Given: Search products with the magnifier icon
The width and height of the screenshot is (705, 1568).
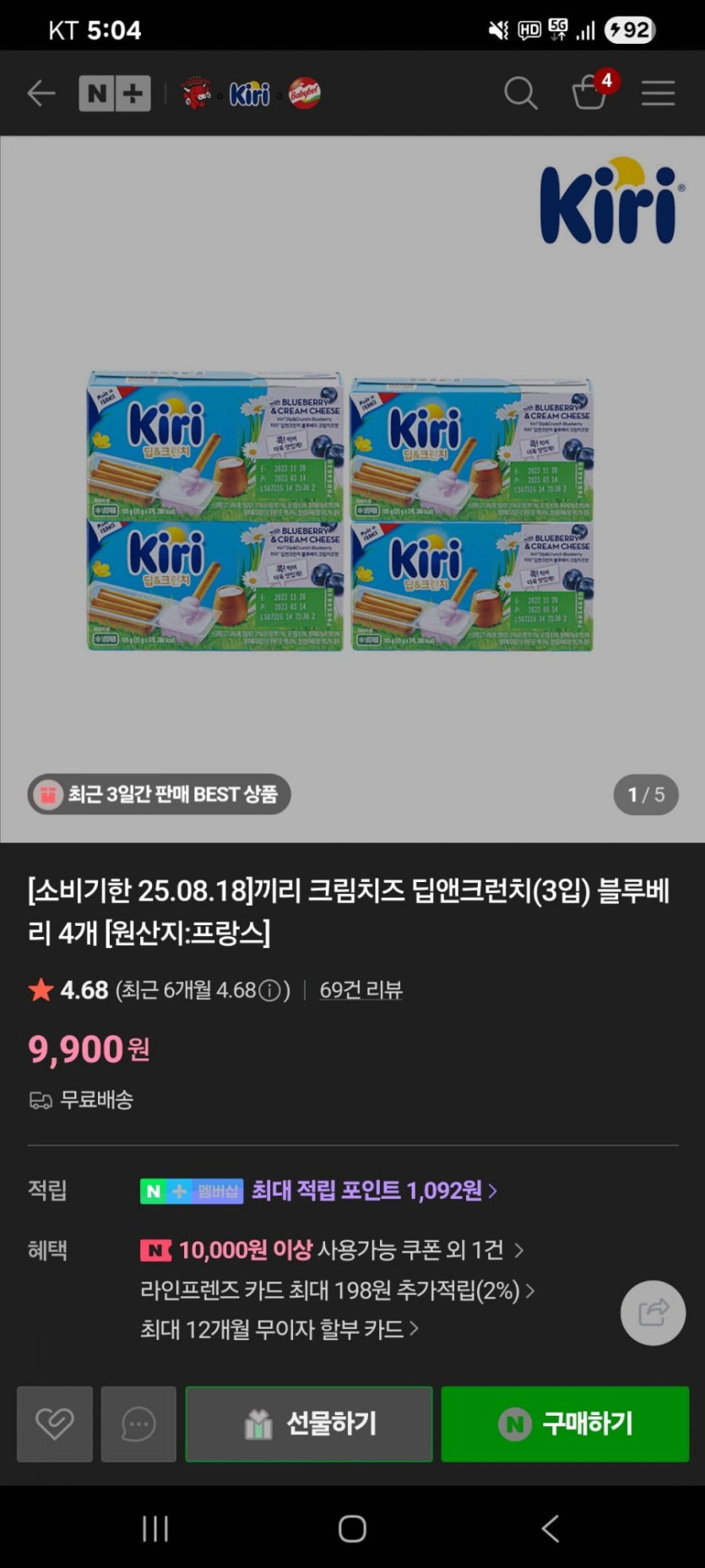Looking at the screenshot, I should tap(520, 93).
